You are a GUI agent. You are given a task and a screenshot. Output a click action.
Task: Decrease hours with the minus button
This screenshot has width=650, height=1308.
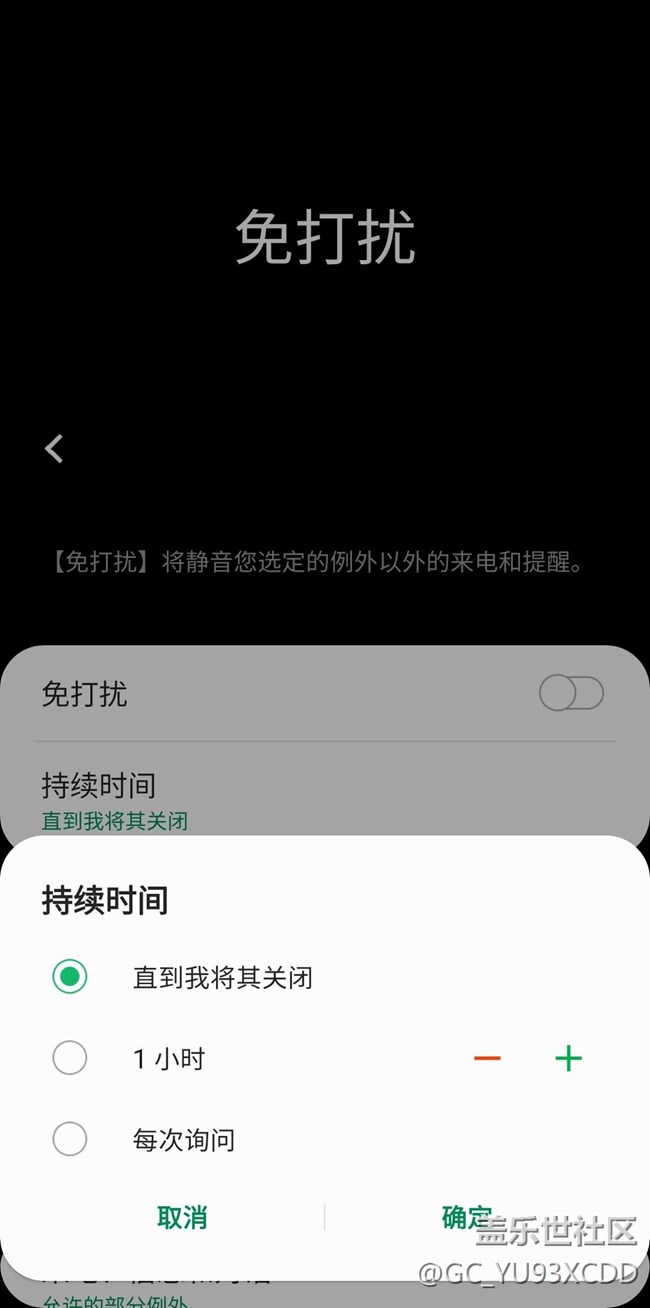[487, 1058]
